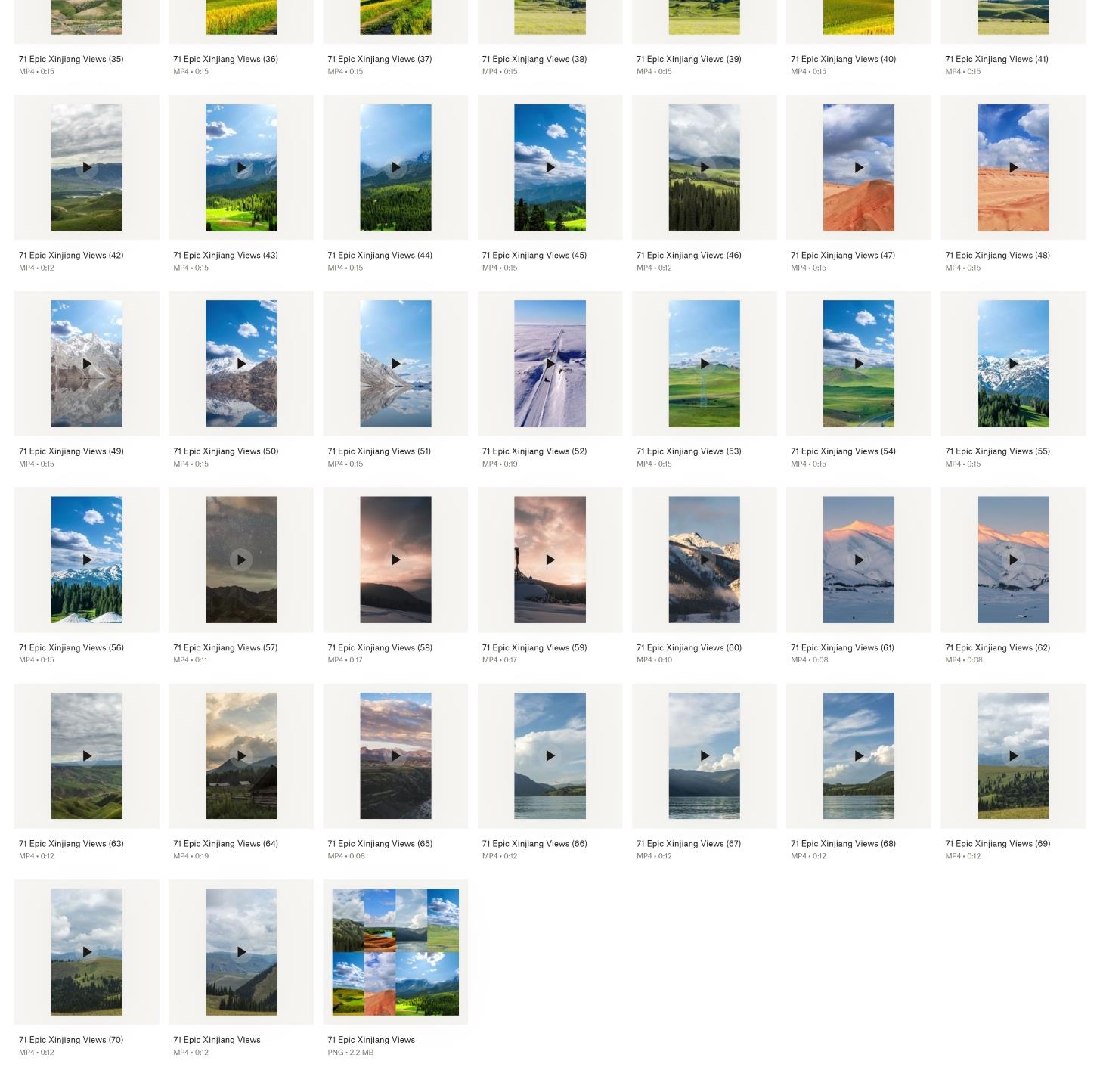1103x1092 pixels.
Task: Play the lake video Views (66)
Action: [x=550, y=756]
